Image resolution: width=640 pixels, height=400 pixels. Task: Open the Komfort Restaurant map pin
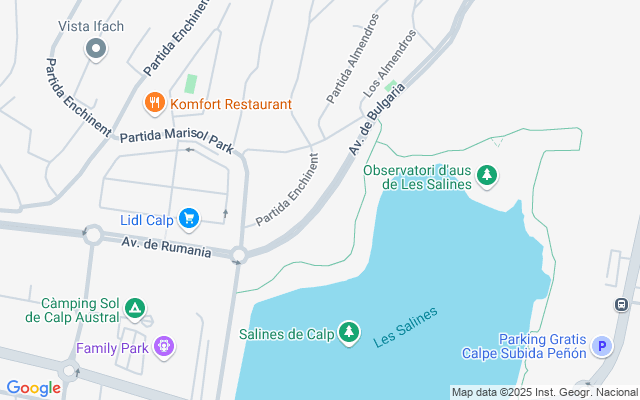(154, 103)
